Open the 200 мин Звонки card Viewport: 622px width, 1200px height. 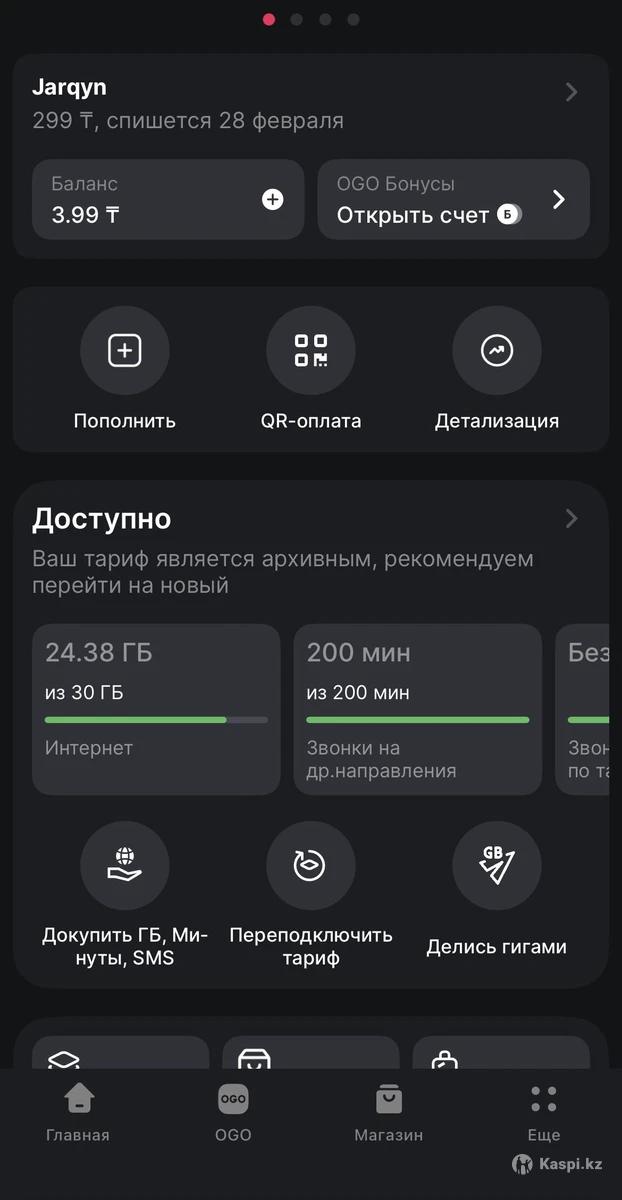[417, 708]
